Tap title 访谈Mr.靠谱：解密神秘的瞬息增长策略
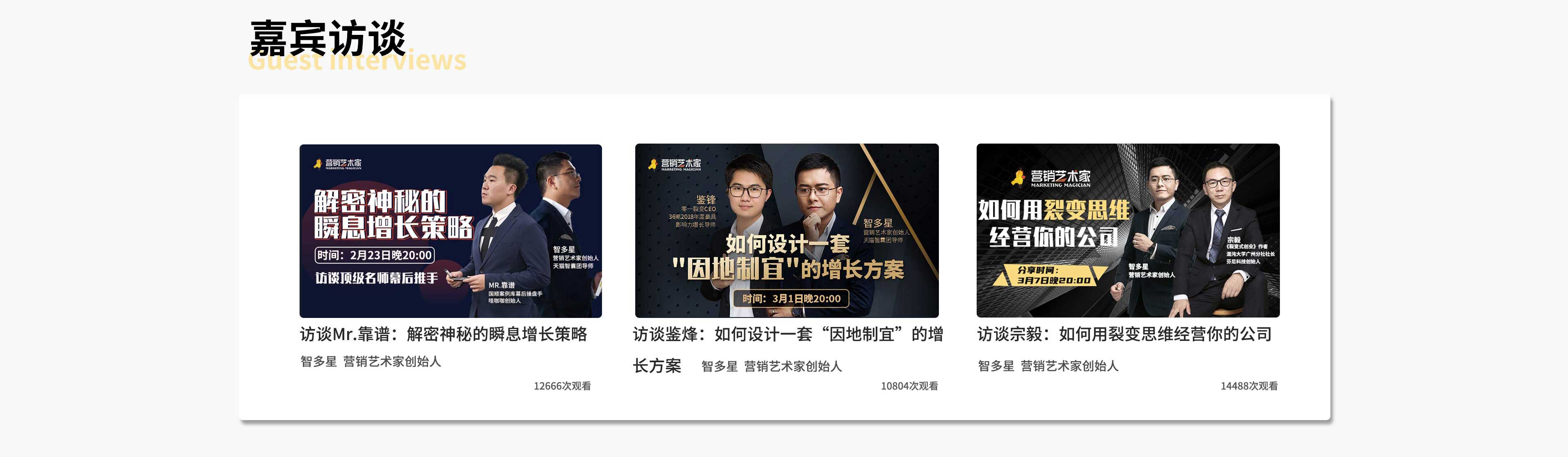The image size is (1568, 457). tap(443, 334)
